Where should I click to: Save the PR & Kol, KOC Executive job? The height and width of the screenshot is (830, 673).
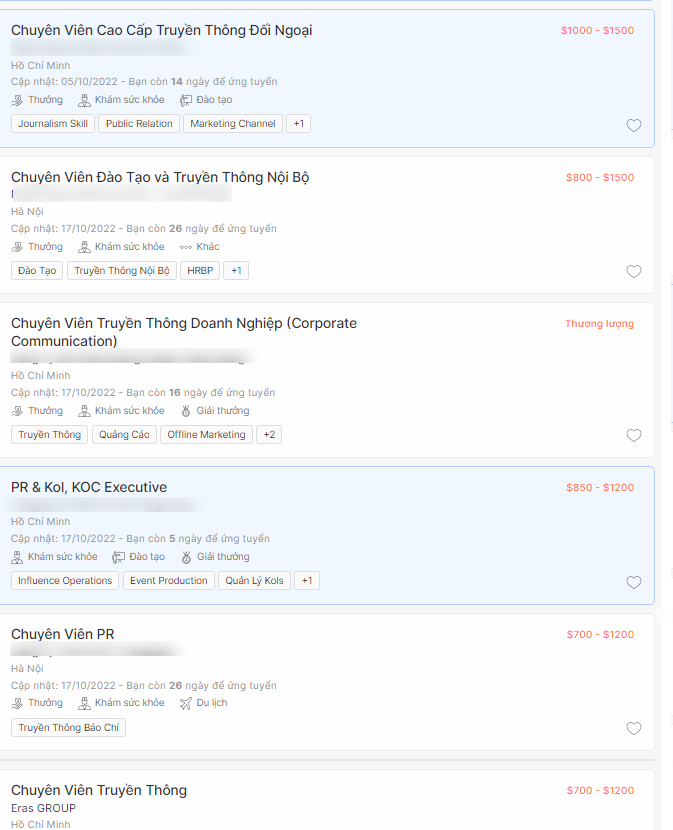pyautogui.click(x=633, y=582)
